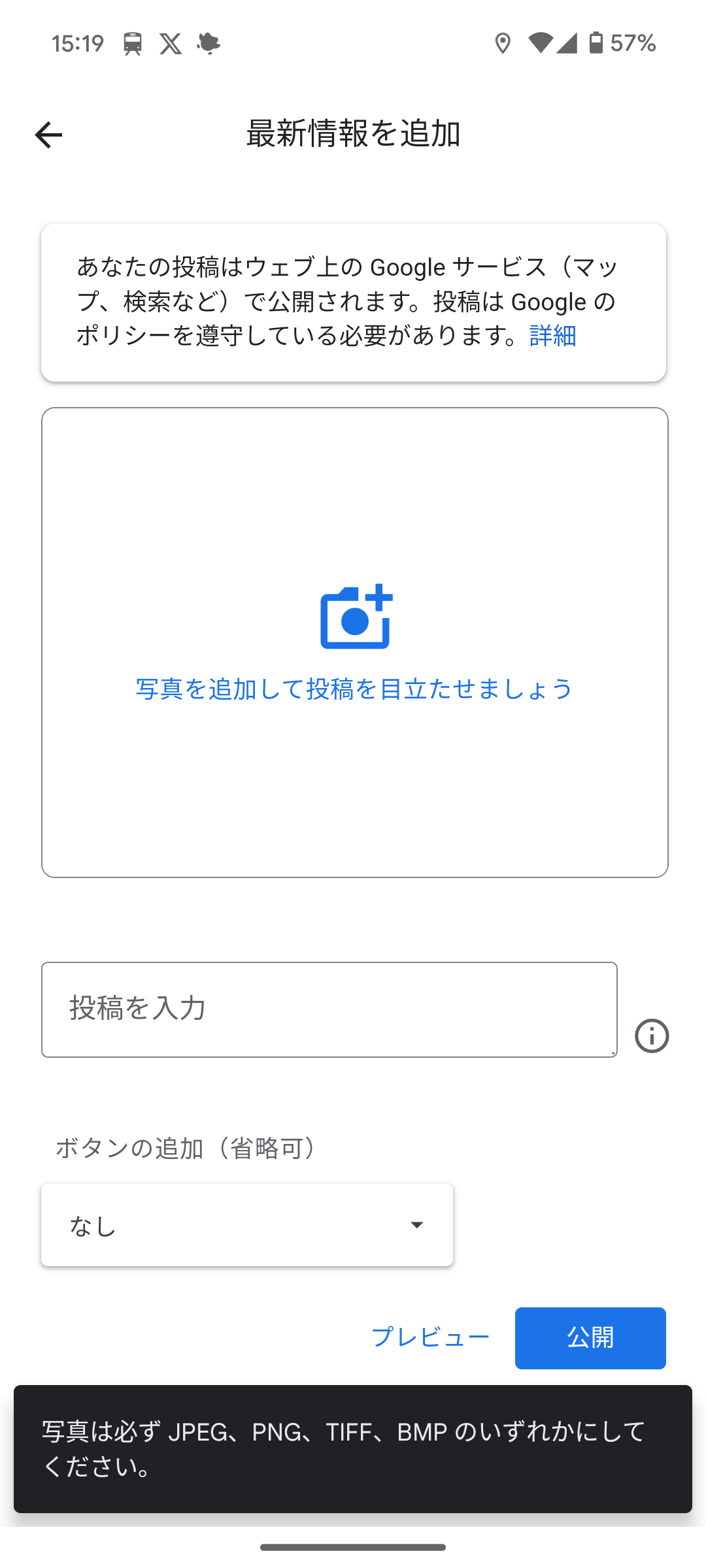The width and height of the screenshot is (706, 1568).
Task: Click the mobile signal icon in status bar
Action: pos(568,43)
